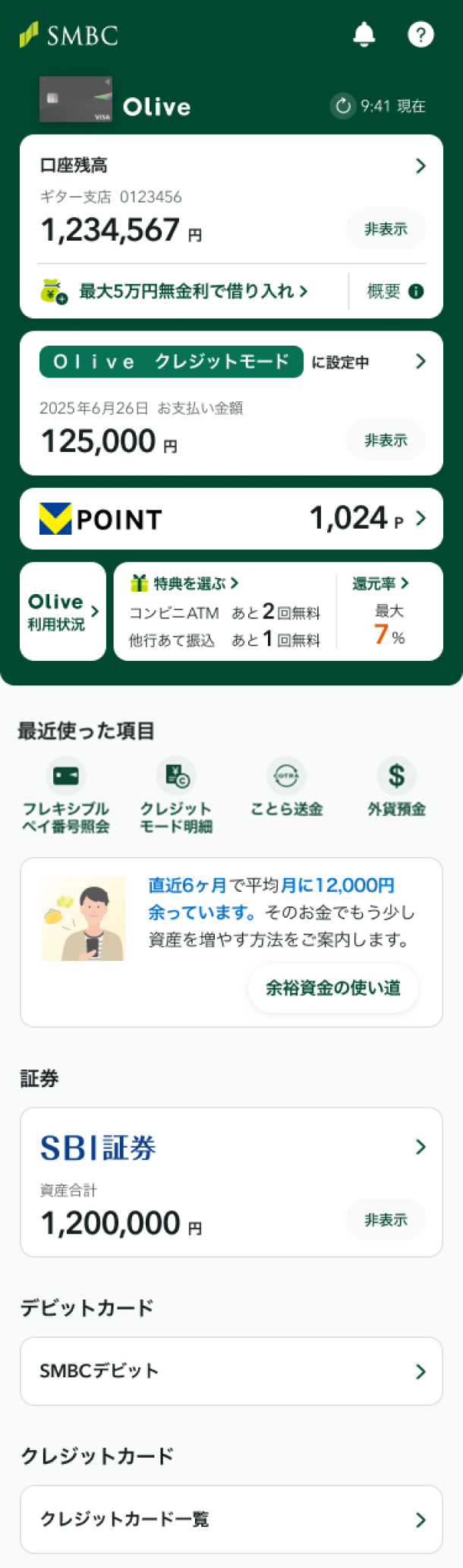Tap the 余裕資金の使い道 button

point(332,988)
